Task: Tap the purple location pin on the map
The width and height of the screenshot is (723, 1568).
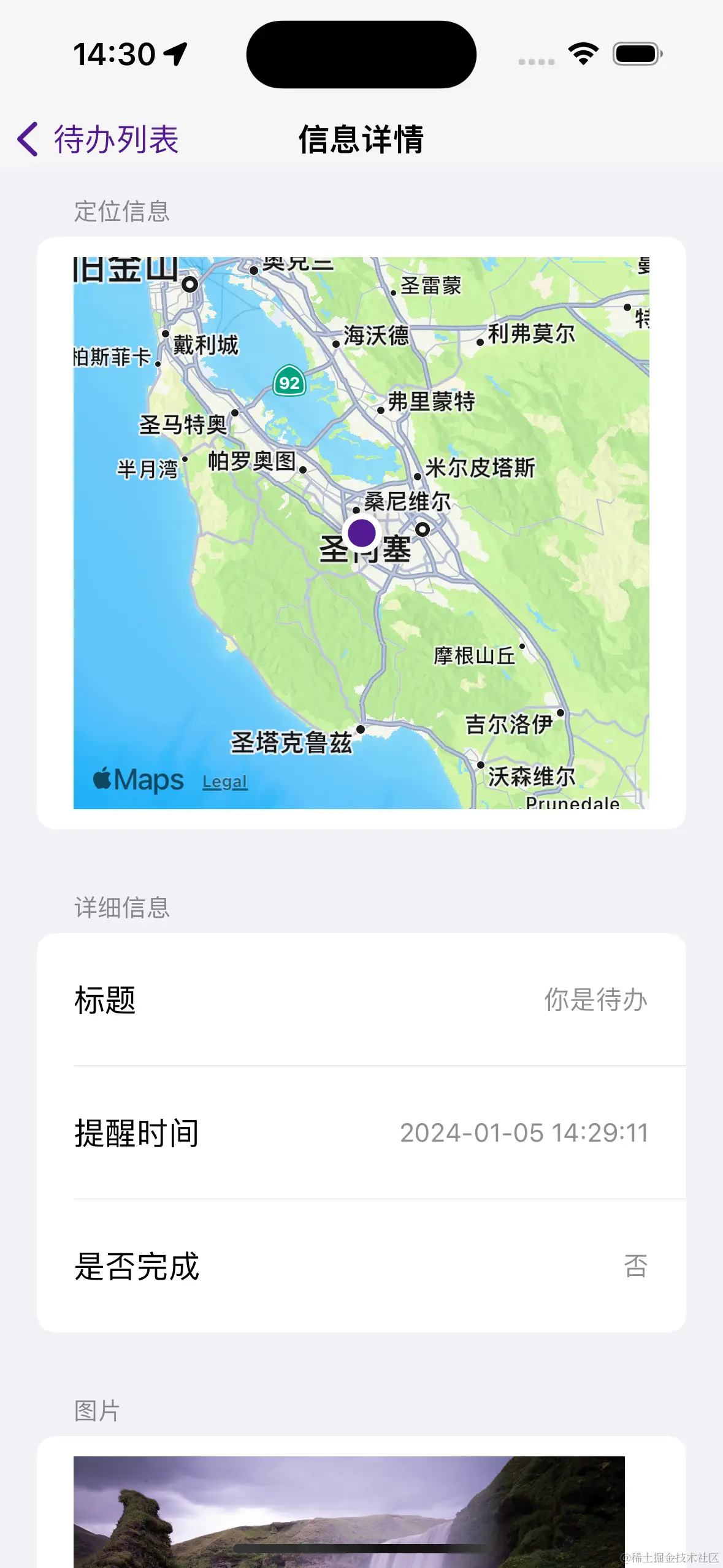Action: (362, 532)
